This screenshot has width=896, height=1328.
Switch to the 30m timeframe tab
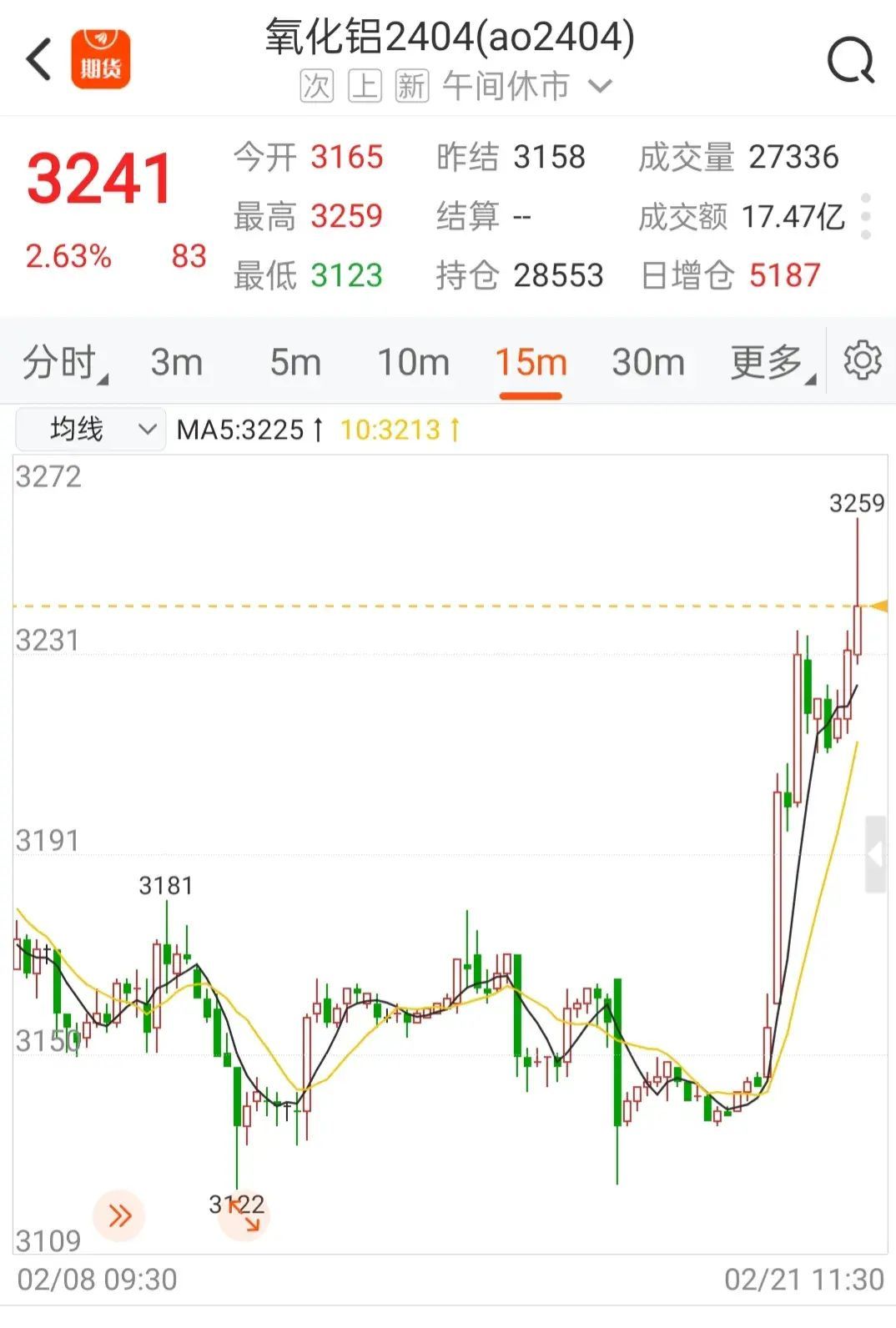(649, 362)
